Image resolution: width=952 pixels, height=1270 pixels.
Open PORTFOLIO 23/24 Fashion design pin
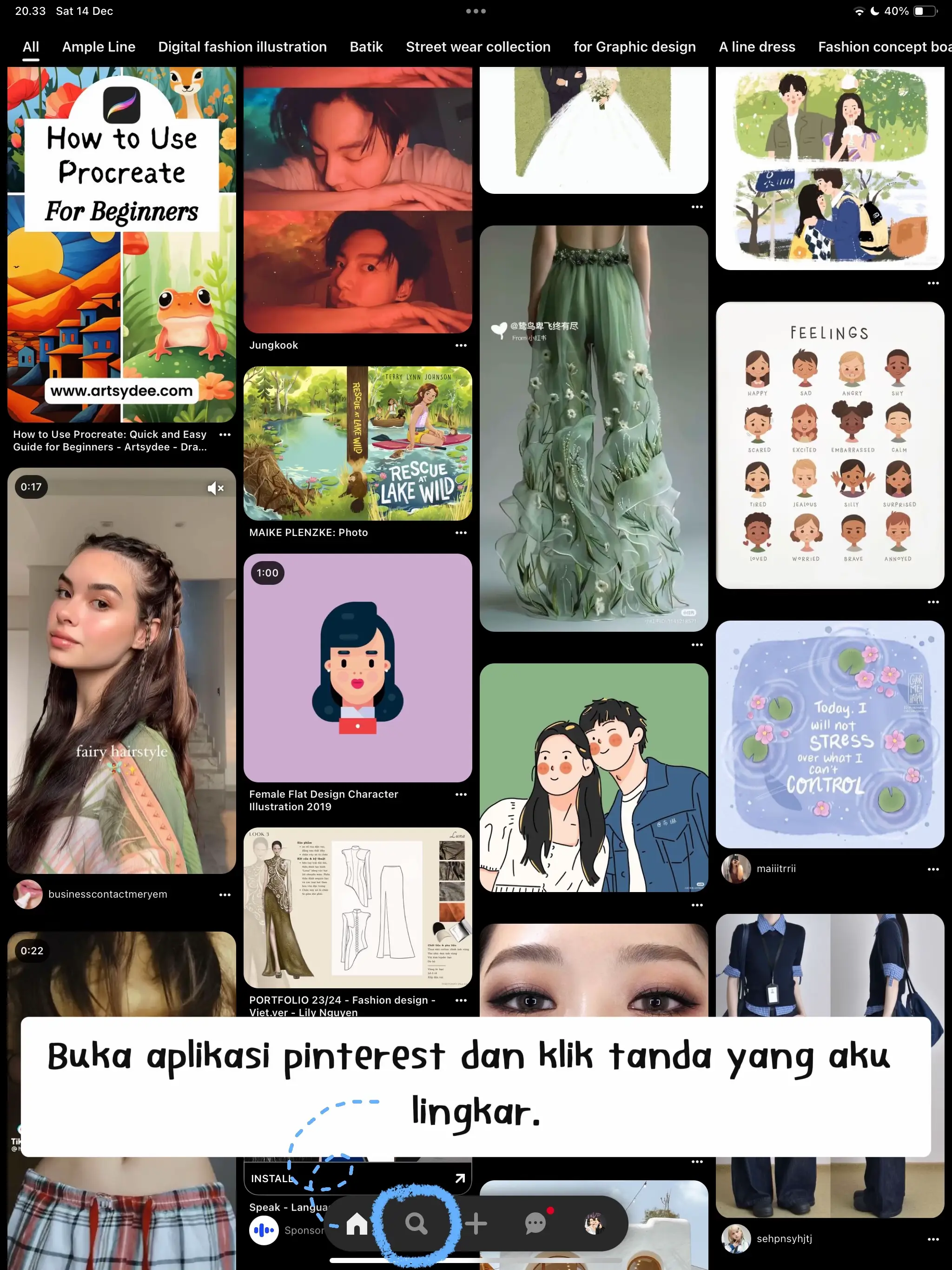tap(358, 907)
